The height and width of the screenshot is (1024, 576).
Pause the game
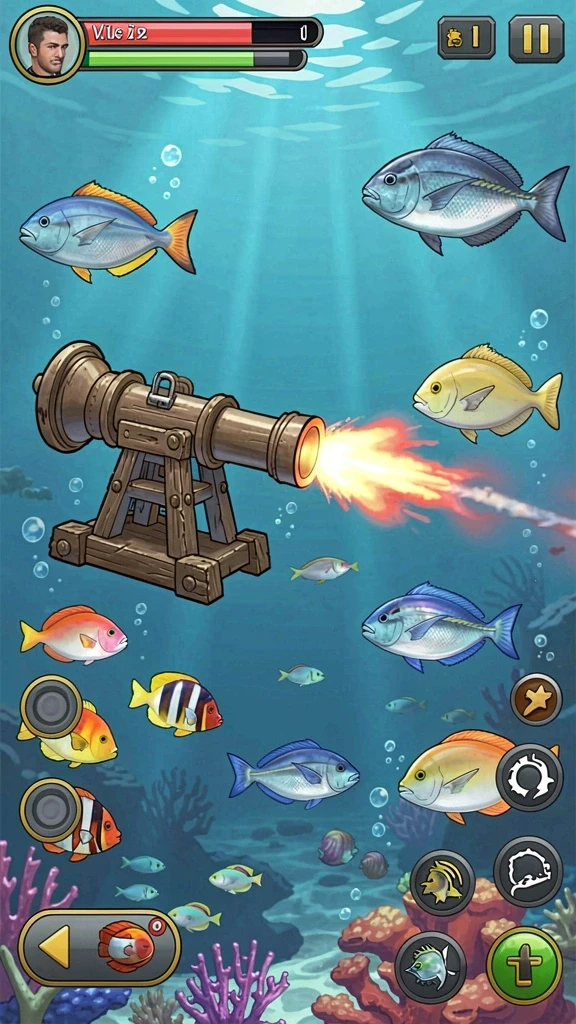click(x=536, y=39)
